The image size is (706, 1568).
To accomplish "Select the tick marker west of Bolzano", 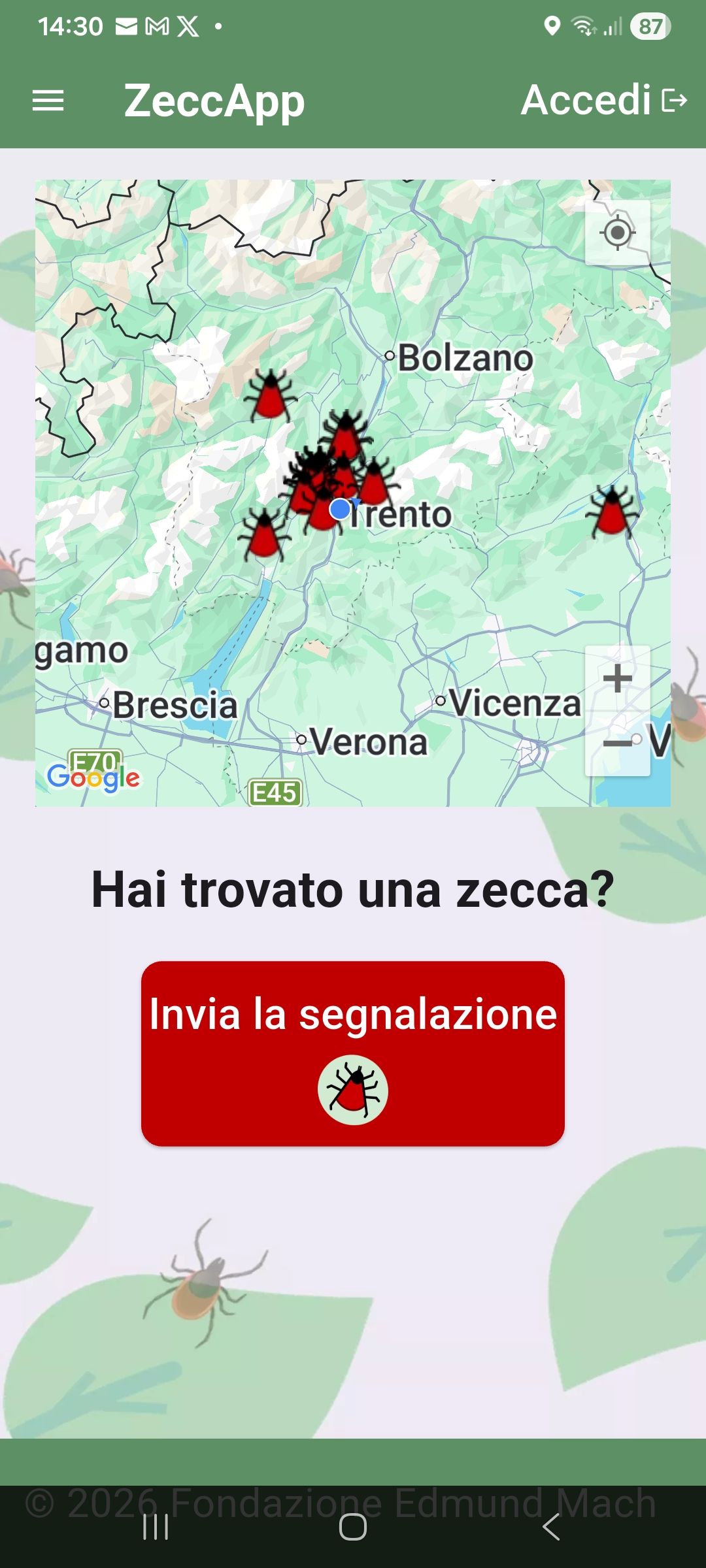I will pyautogui.click(x=270, y=395).
